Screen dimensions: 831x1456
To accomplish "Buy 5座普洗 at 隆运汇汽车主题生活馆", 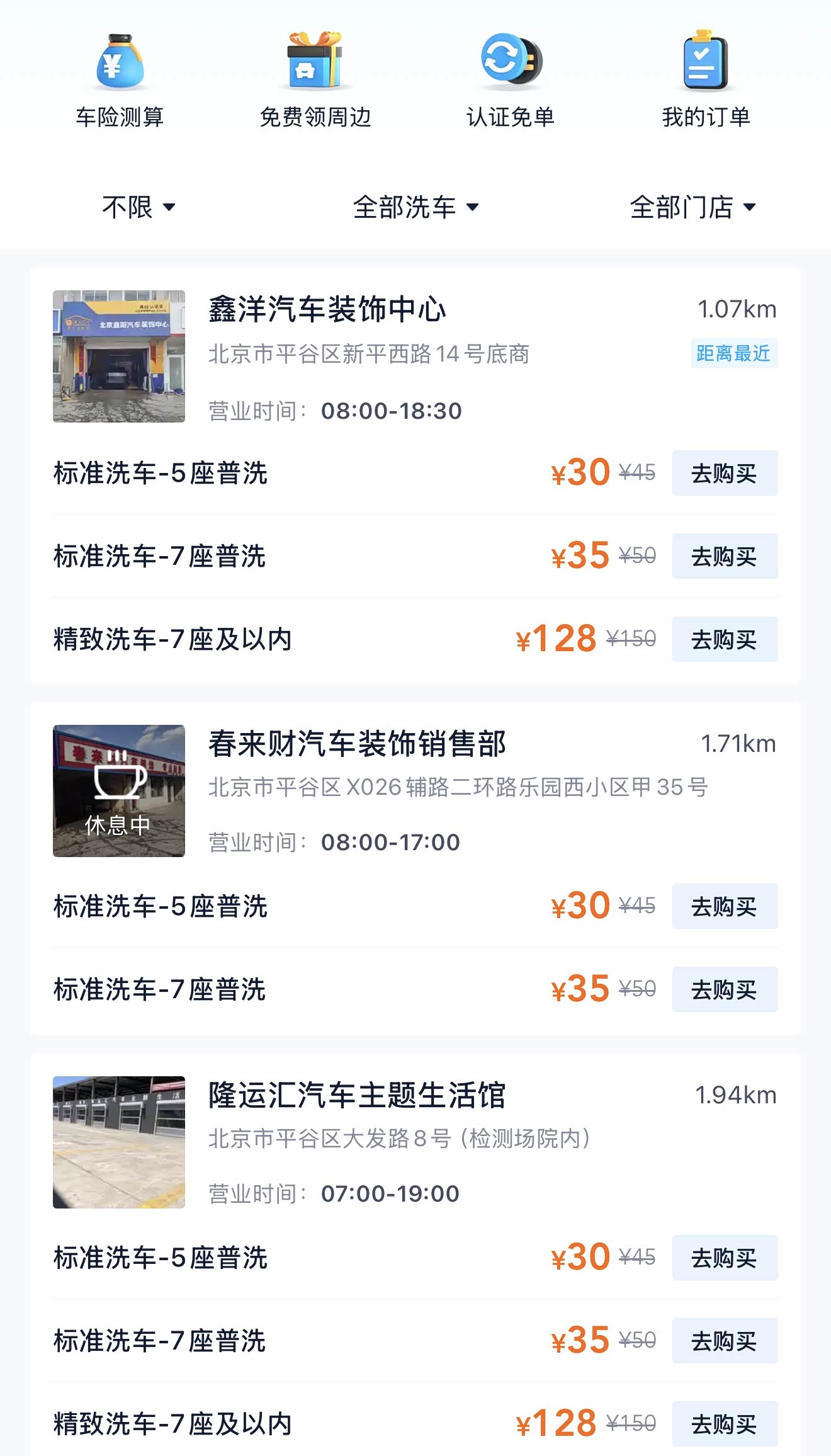I will click(x=725, y=1258).
